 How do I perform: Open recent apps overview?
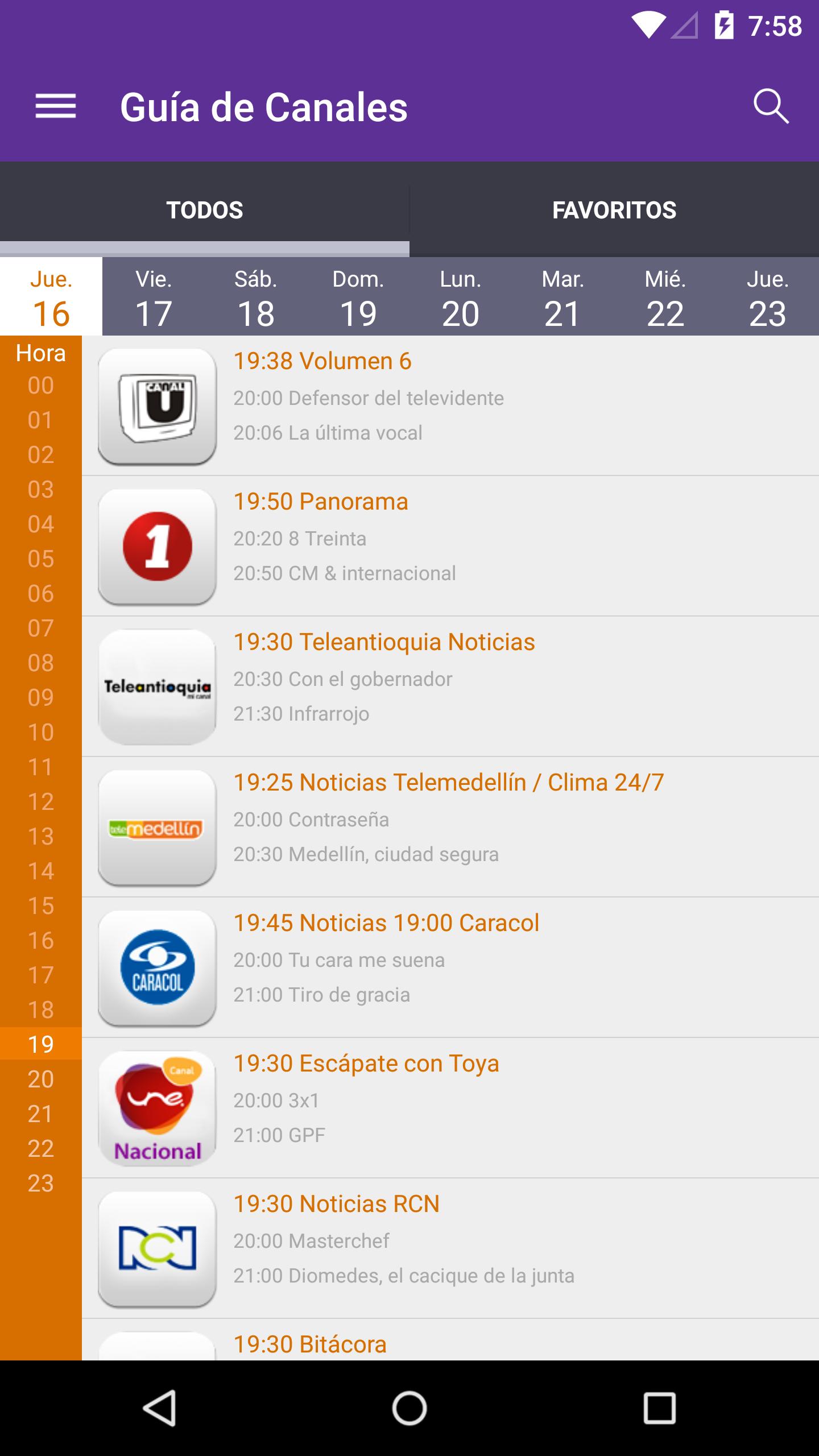tap(659, 1405)
